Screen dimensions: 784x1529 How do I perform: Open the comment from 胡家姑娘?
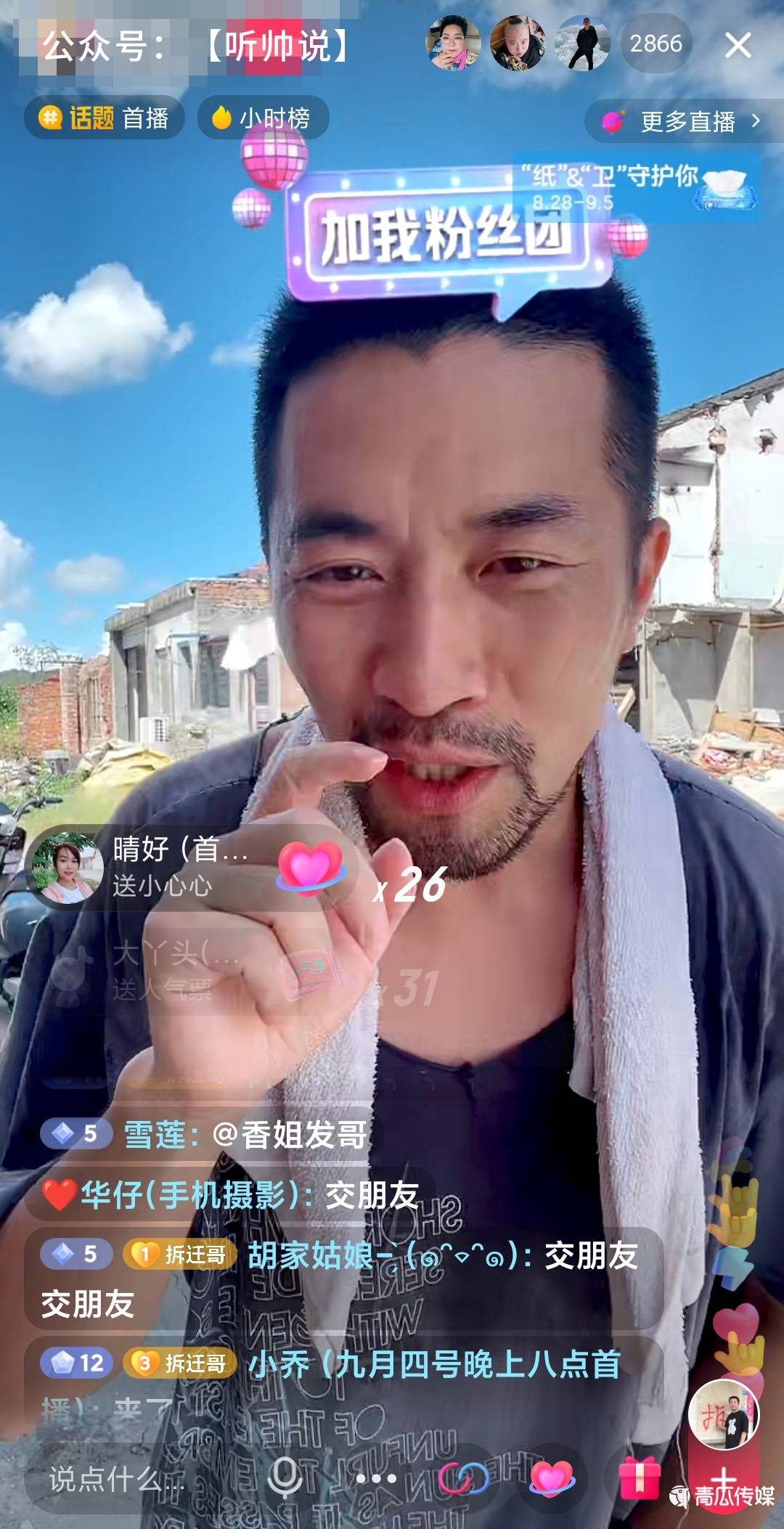(341, 1279)
